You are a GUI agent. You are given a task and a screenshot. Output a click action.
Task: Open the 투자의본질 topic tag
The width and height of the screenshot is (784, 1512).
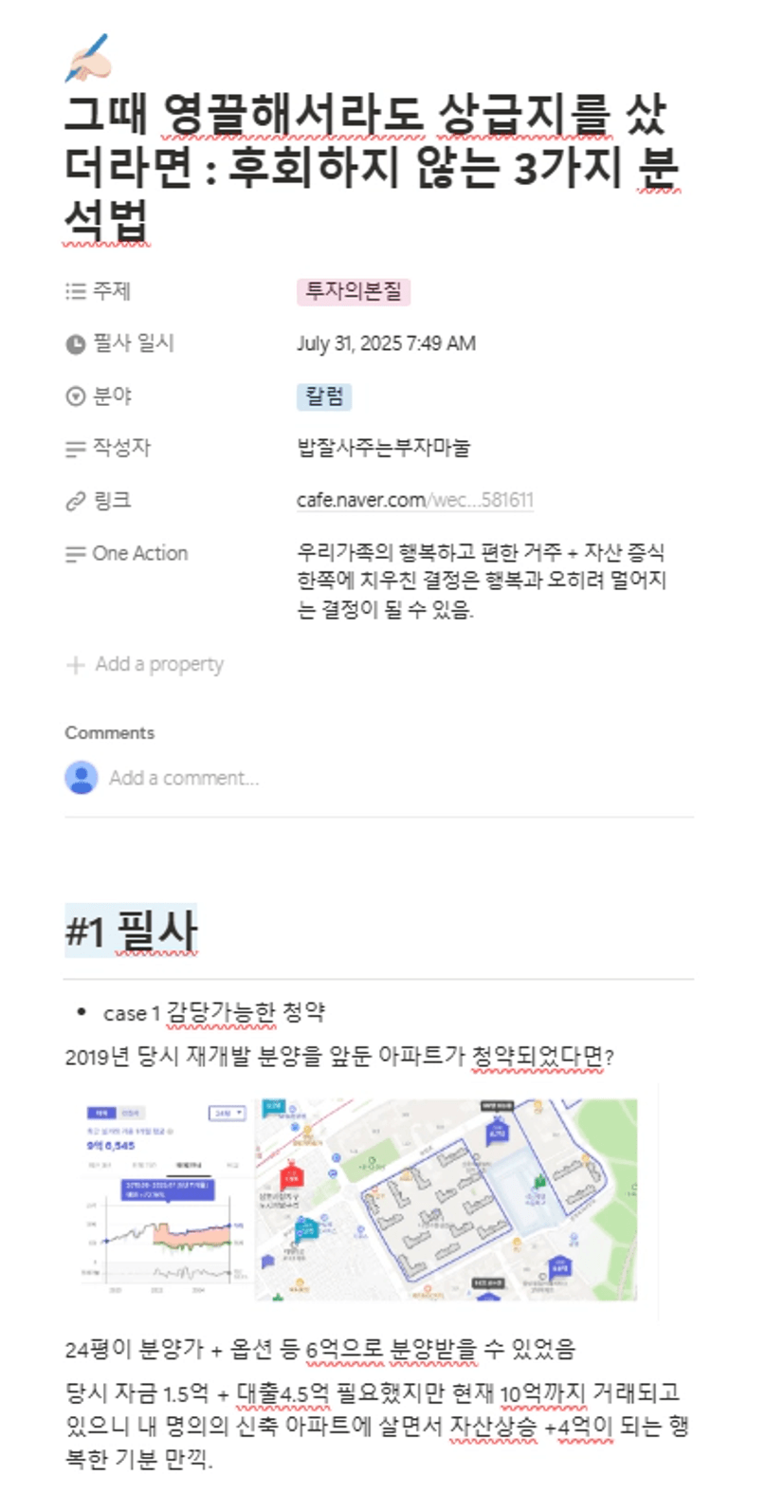(353, 291)
